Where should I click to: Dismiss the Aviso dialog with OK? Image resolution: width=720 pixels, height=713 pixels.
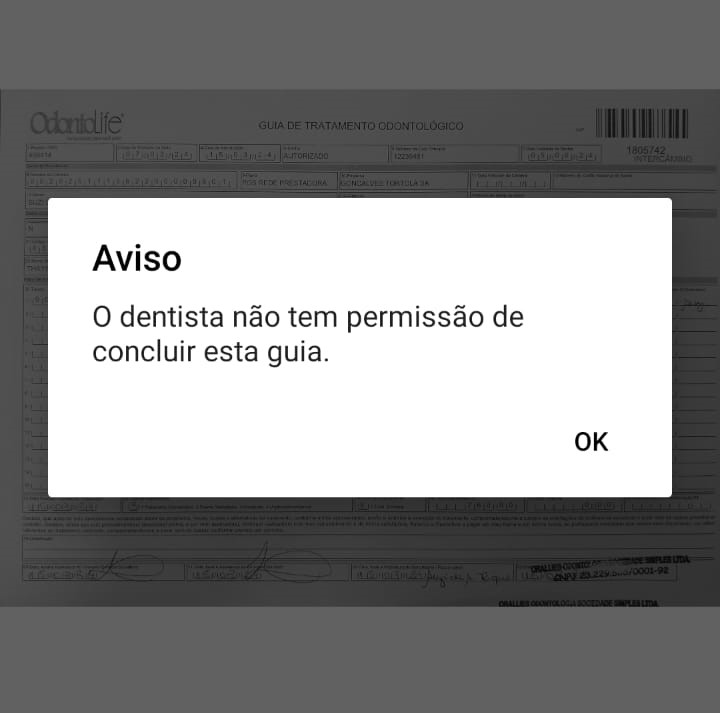coord(591,442)
